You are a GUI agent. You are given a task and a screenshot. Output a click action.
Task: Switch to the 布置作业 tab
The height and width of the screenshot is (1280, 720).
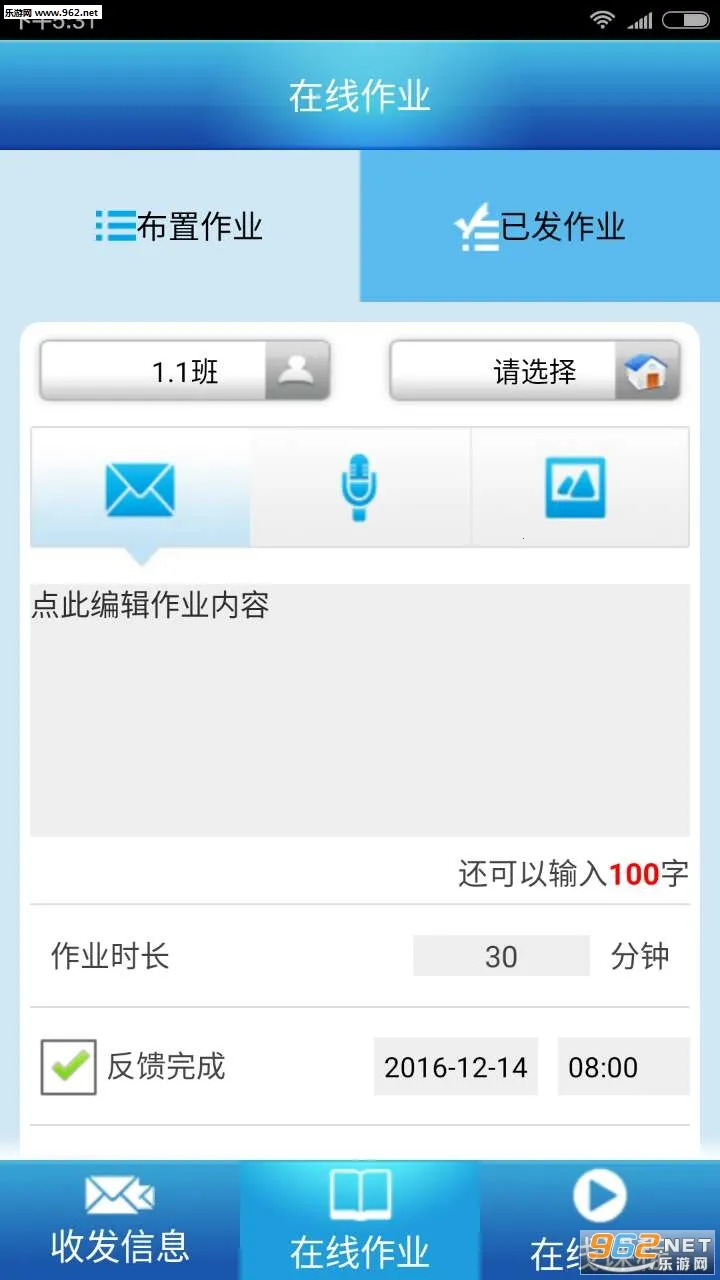point(180,226)
